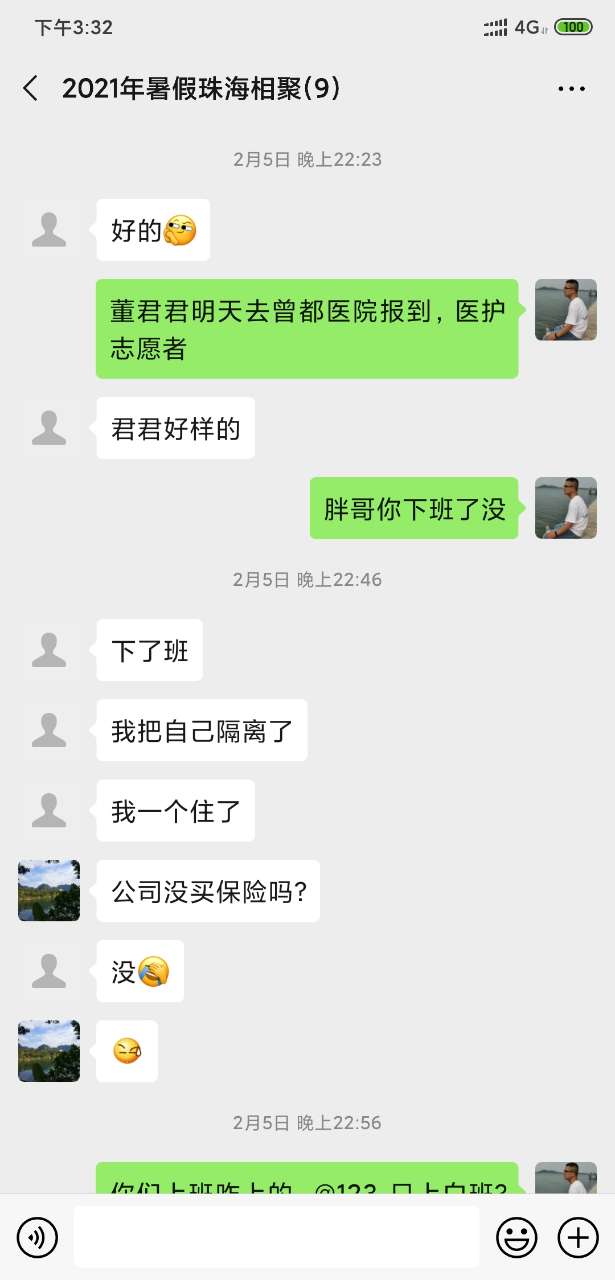Open the three-dot chat info menu
The image size is (615, 1280).
point(571,89)
